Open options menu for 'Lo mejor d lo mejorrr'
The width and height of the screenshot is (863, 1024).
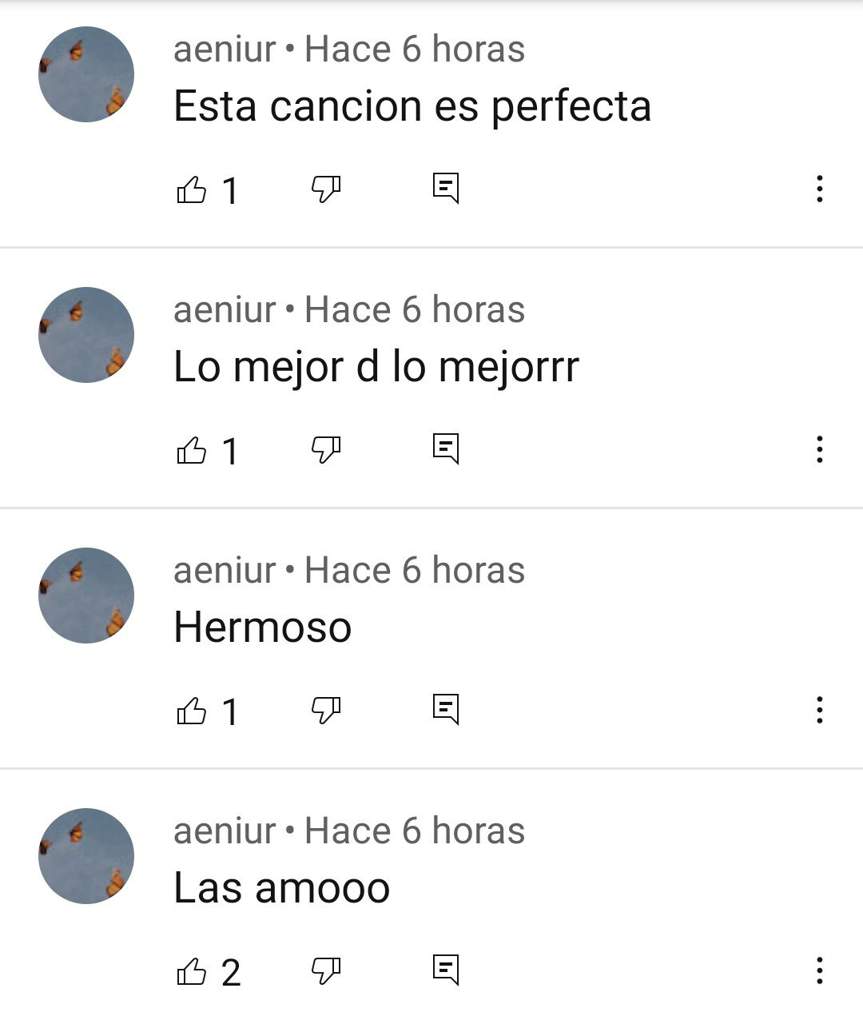point(819,450)
